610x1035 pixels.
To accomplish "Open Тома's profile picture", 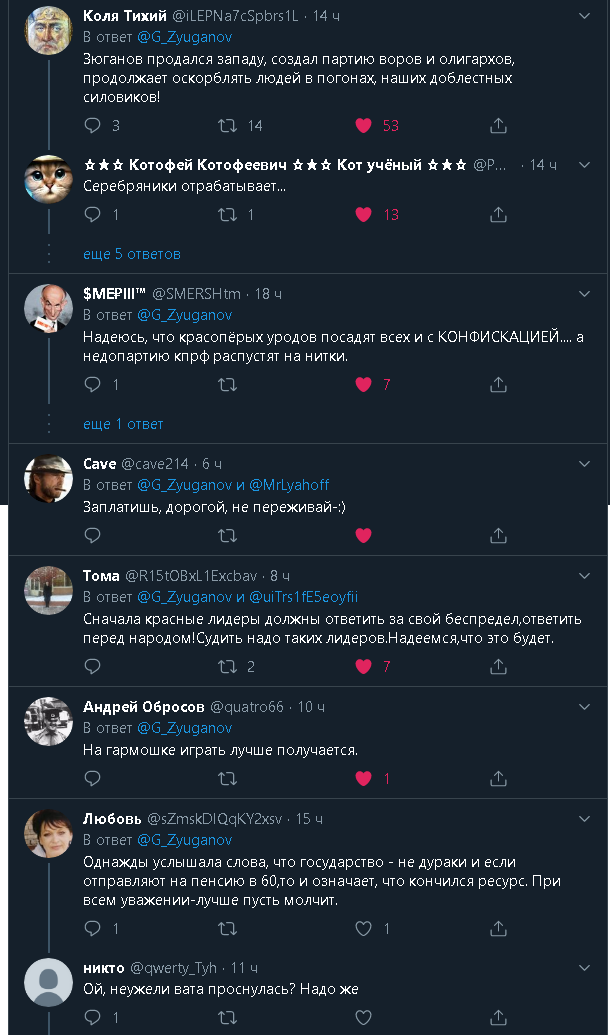I will (48, 591).
